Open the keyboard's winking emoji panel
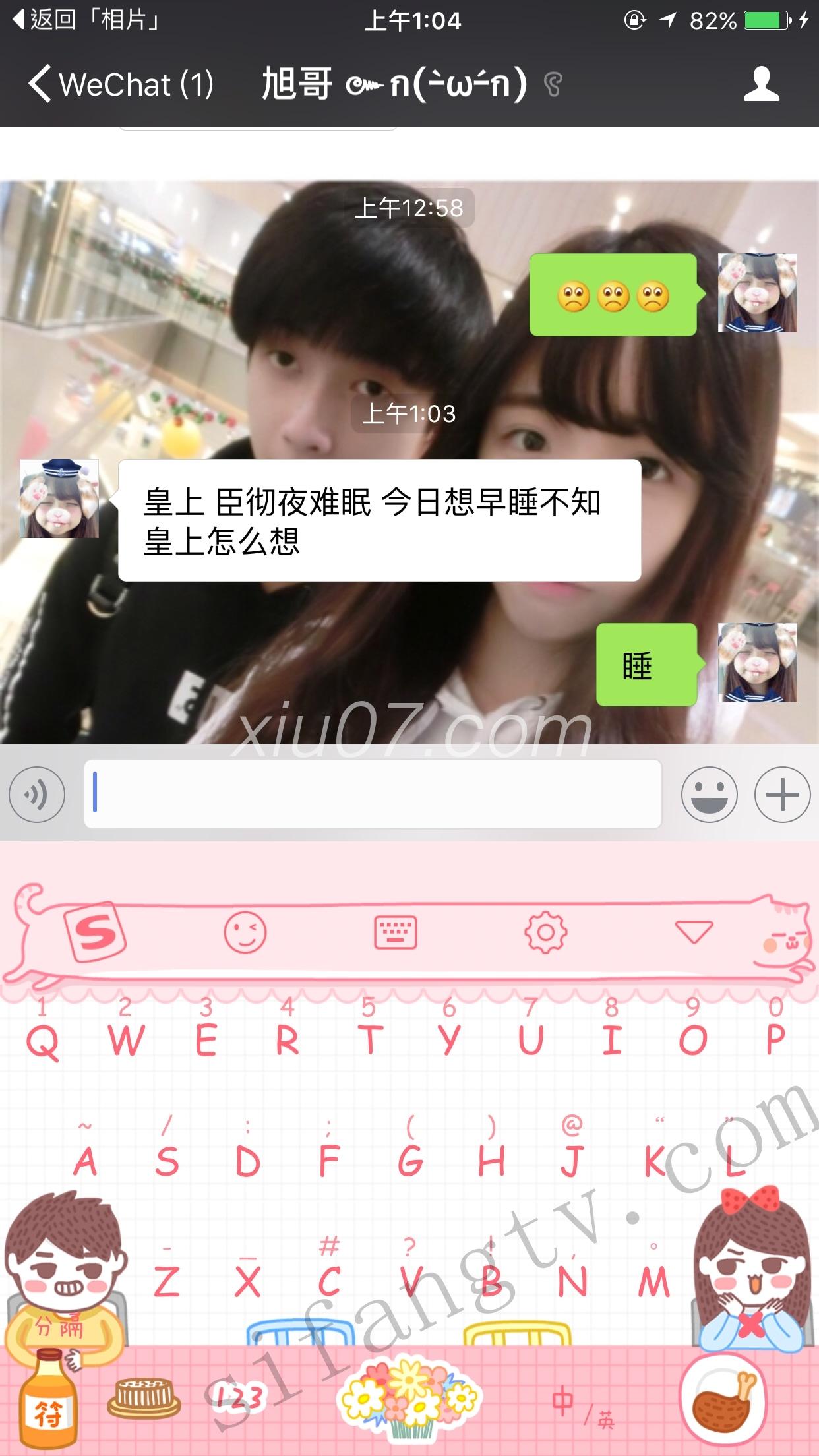819x1456 pixels. [x=245, y=932]
